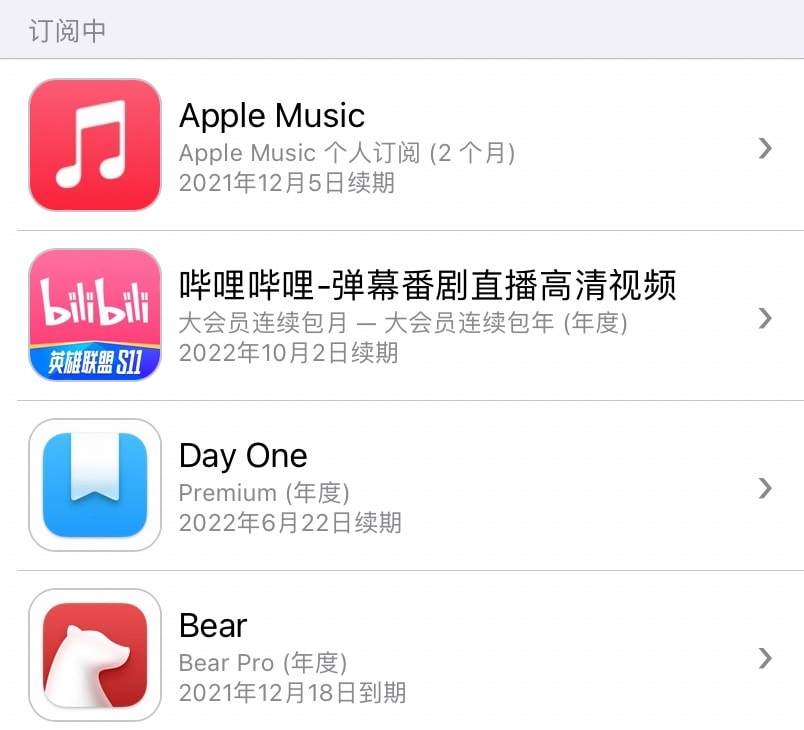The height and width of the screenshot is (730, 804).
Task: Open the Apple Music subscription
Action: (400, 146)
